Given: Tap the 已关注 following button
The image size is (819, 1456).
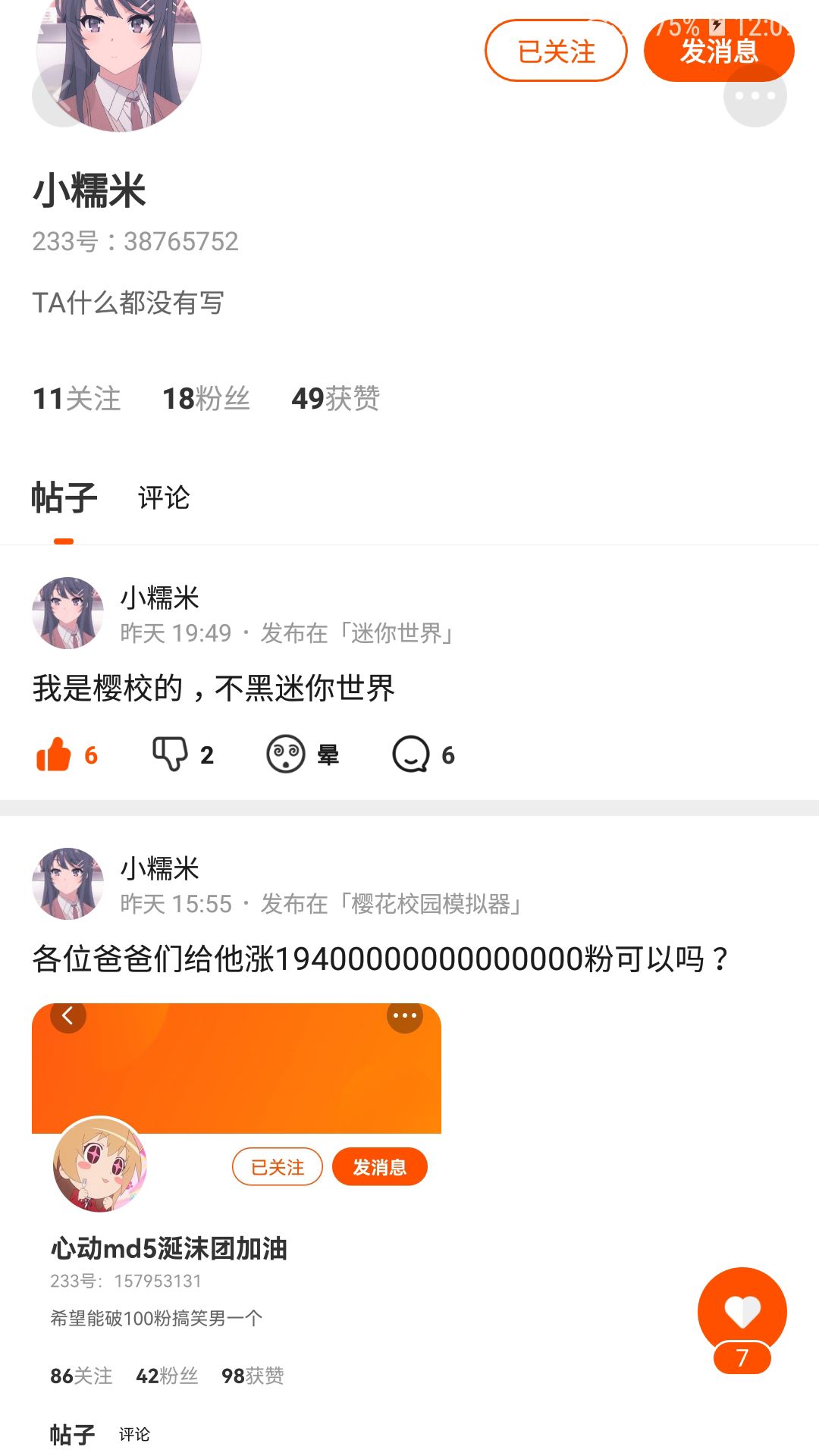Looking at the screenshot, I should (x=556, y=51).
